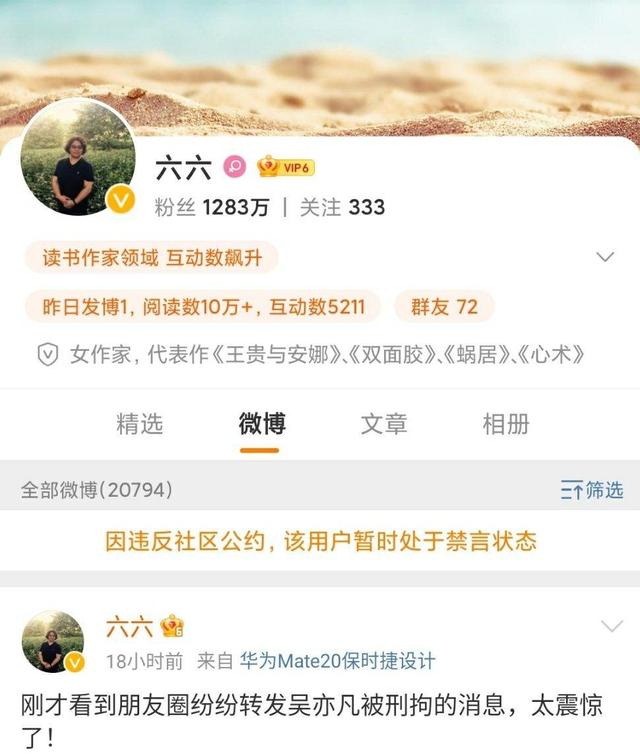640x756 pixels.
Task: Tap 六六's avatar in the post
Action: click(53, 642)
